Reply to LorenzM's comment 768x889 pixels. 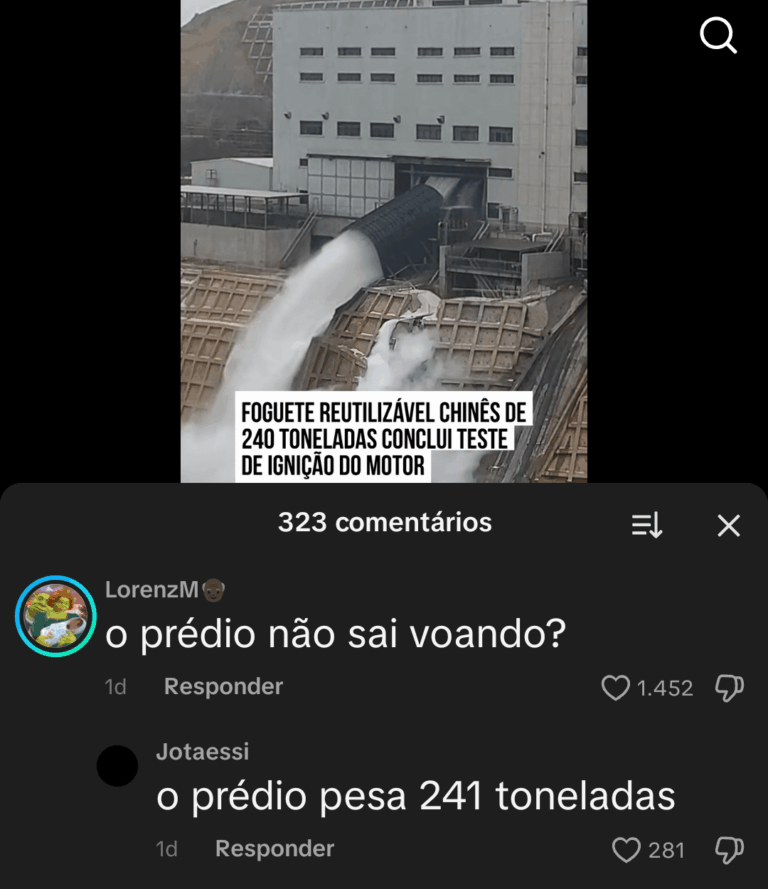(x=223, y=687)
